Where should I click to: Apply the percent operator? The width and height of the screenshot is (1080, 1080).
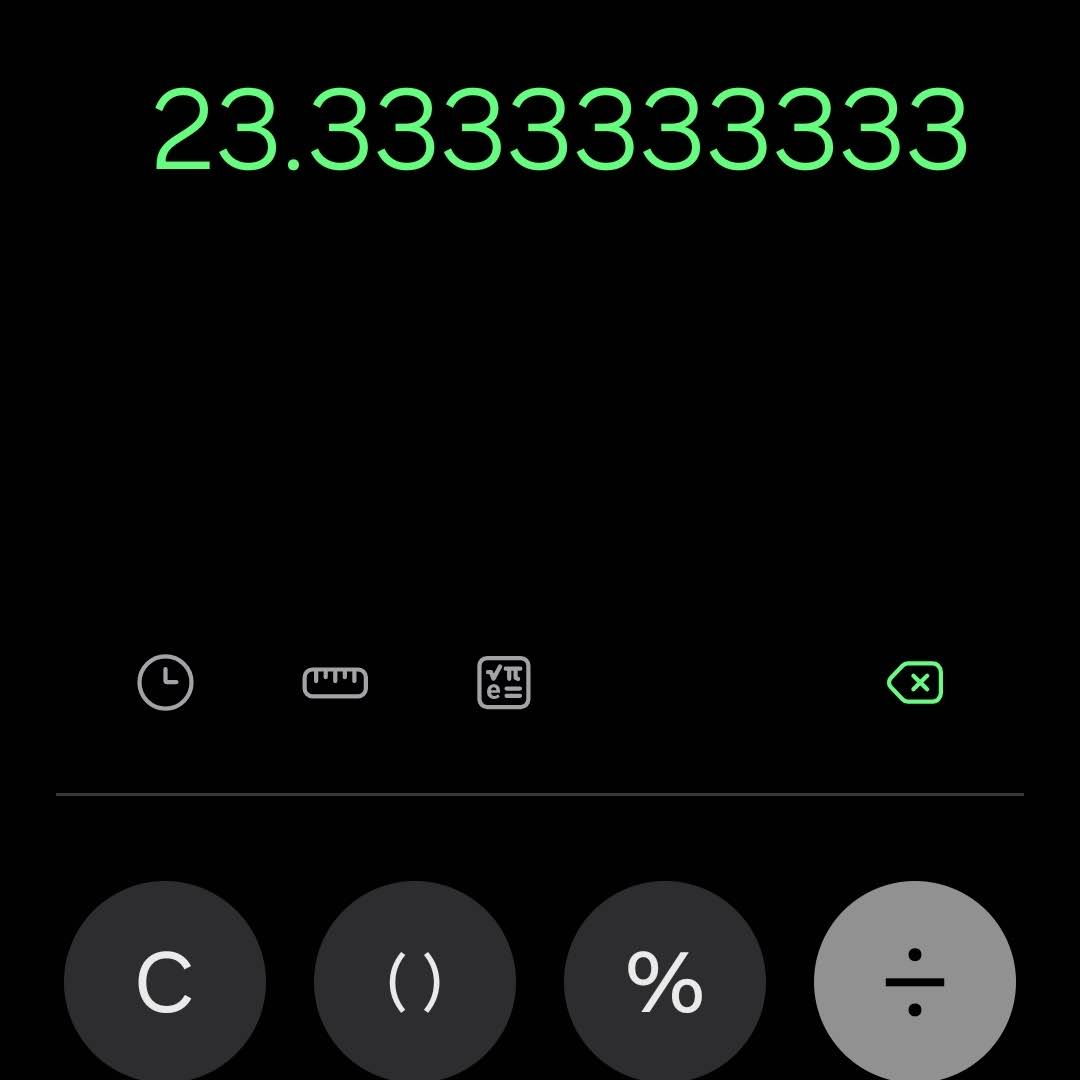point(665,981)
